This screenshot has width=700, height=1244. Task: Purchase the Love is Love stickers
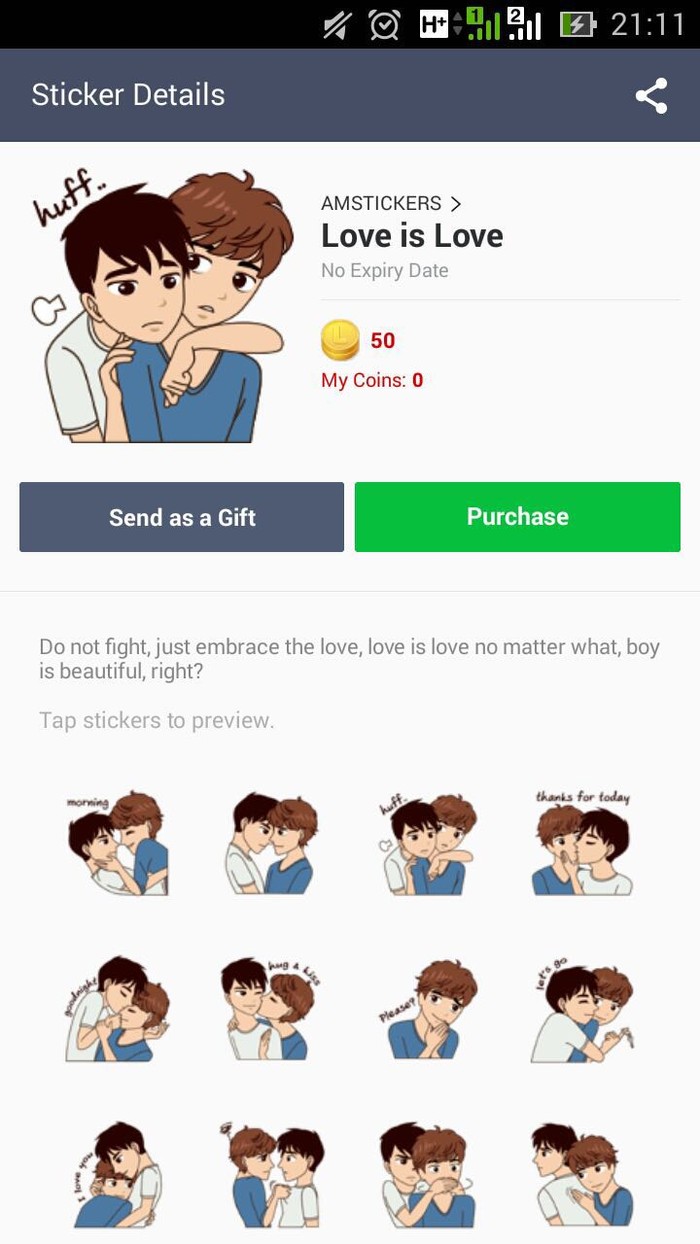coord(517,517)
